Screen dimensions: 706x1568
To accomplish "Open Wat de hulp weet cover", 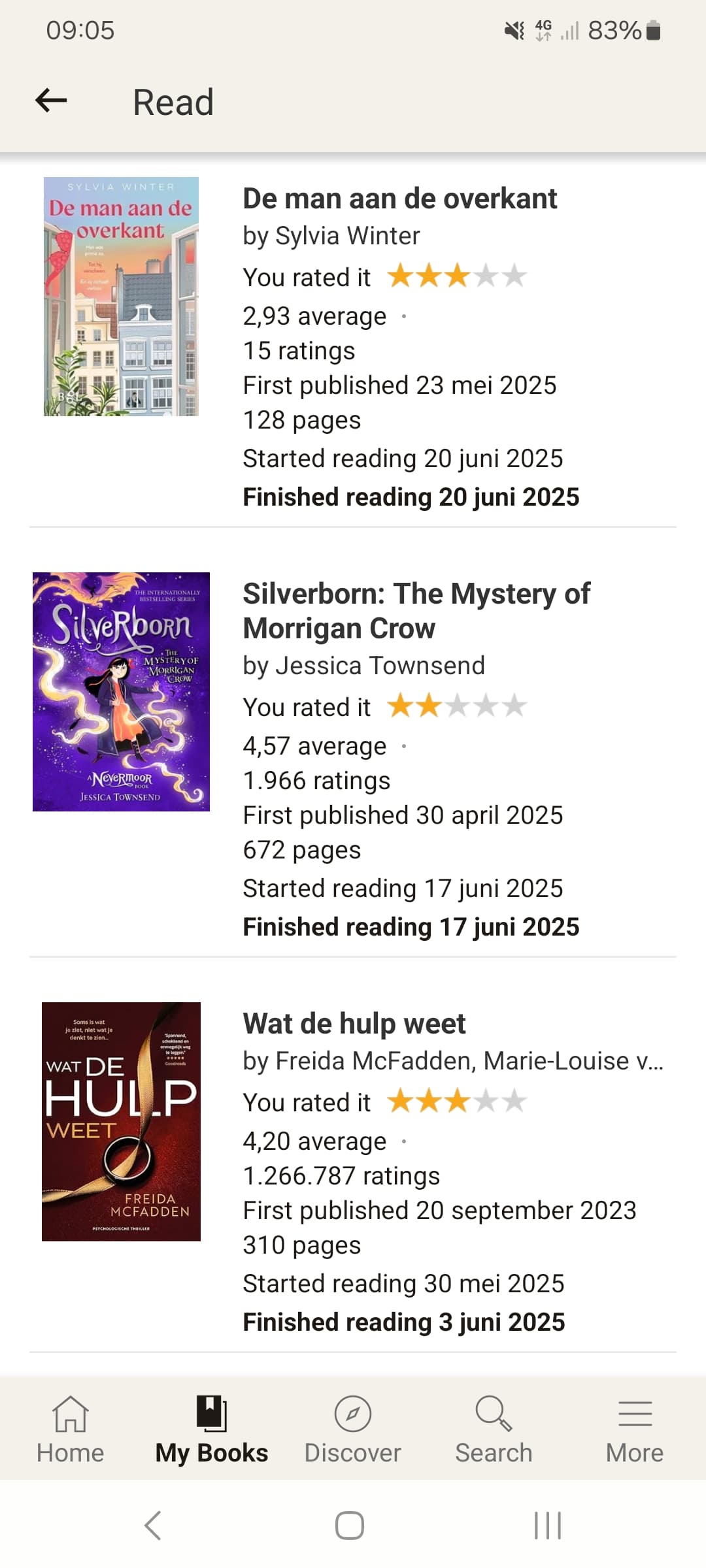I will [x=121, y=1121].
